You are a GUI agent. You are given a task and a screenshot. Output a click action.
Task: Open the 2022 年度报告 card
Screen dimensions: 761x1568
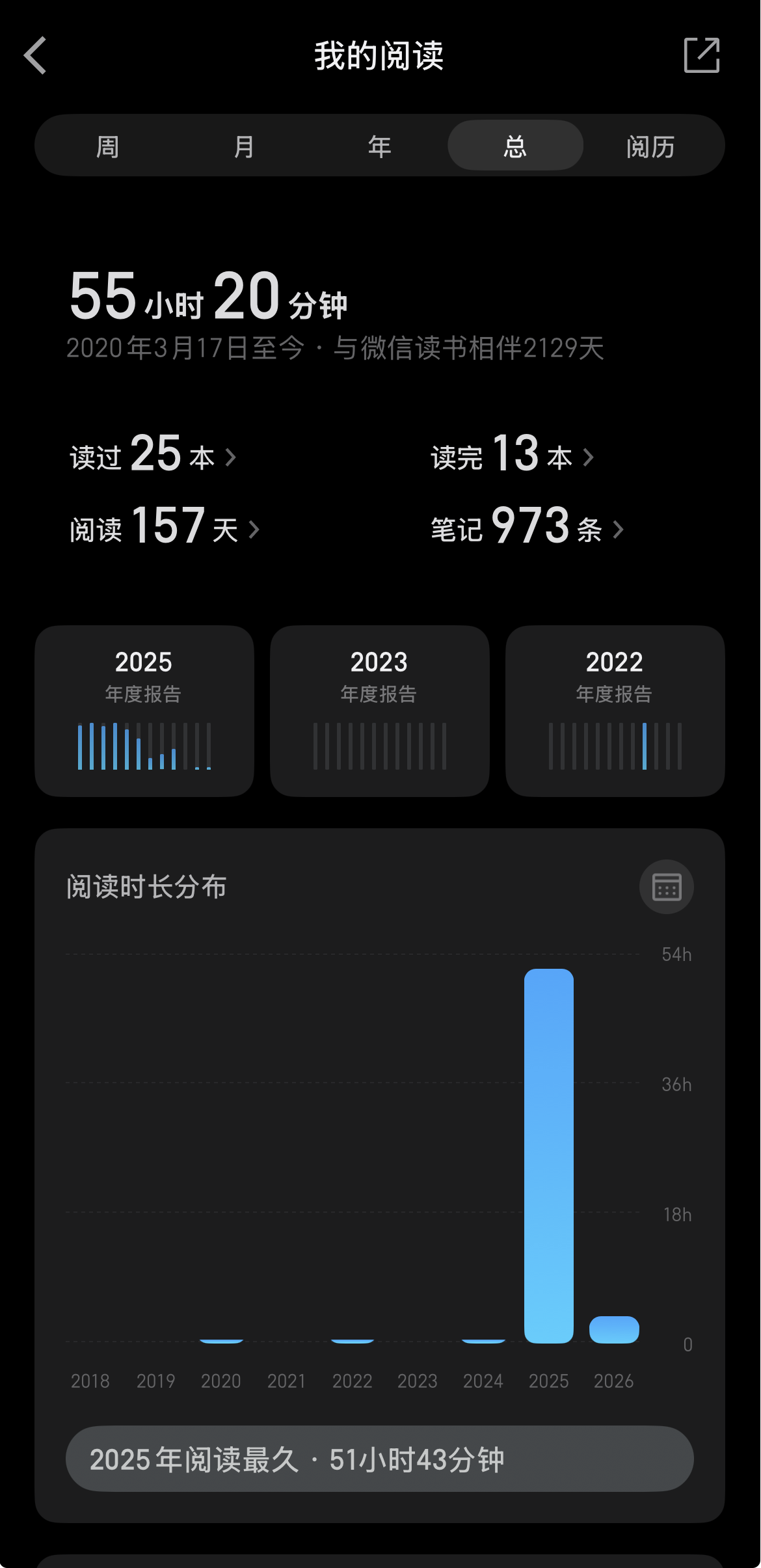tap(615, 710)
